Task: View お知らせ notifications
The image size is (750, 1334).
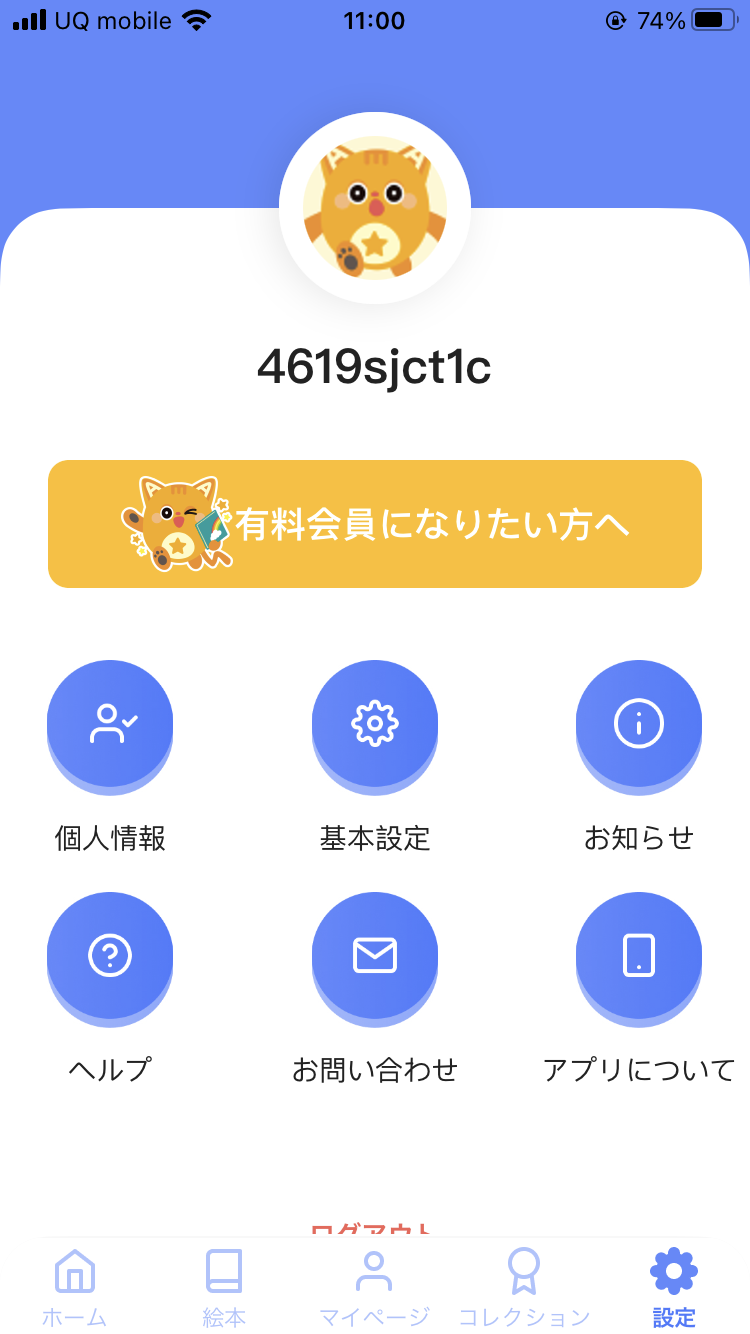Action: 639,724
